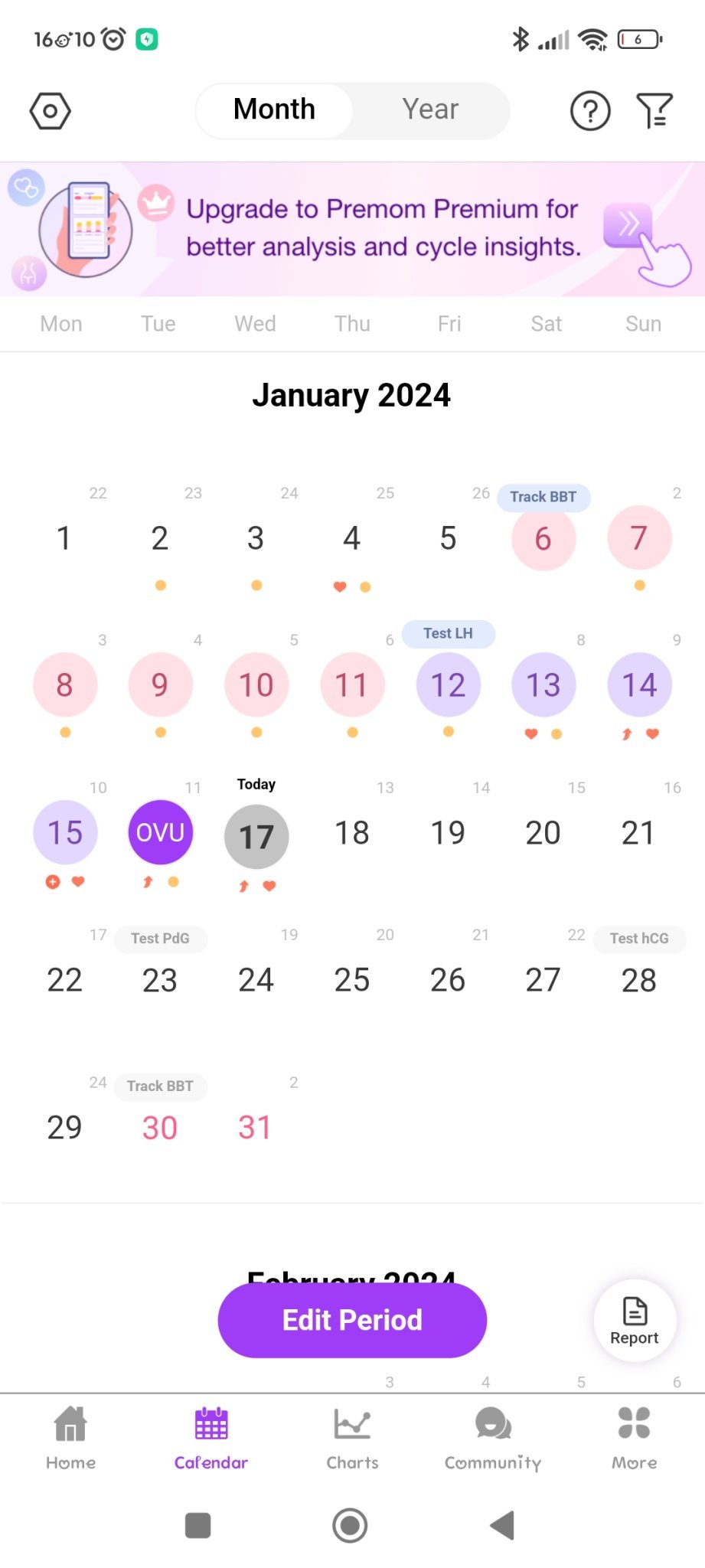Open the calendar filter icon

[654, 111]
